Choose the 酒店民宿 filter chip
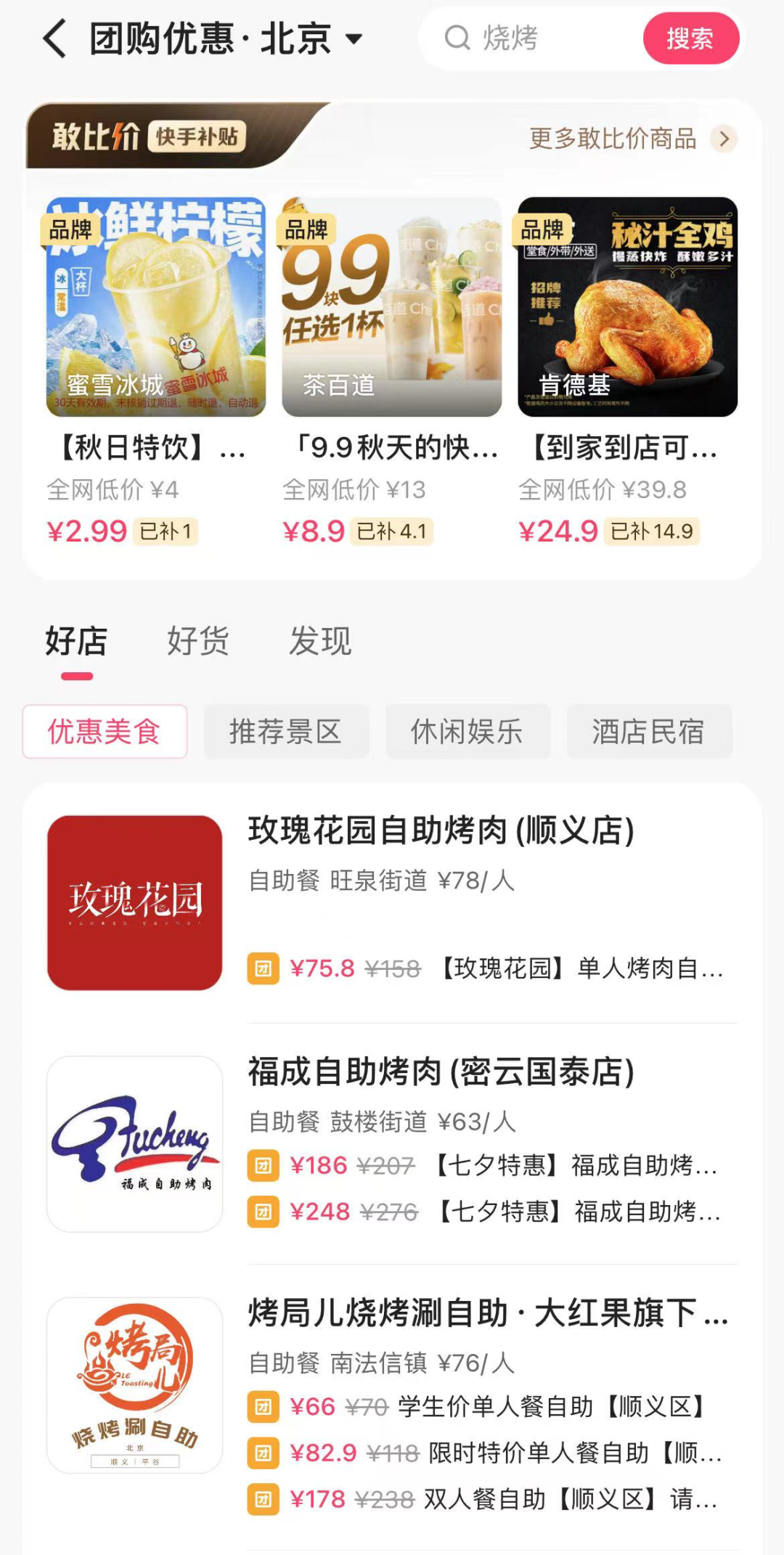 pyautogui.click(x=649, y=732)
